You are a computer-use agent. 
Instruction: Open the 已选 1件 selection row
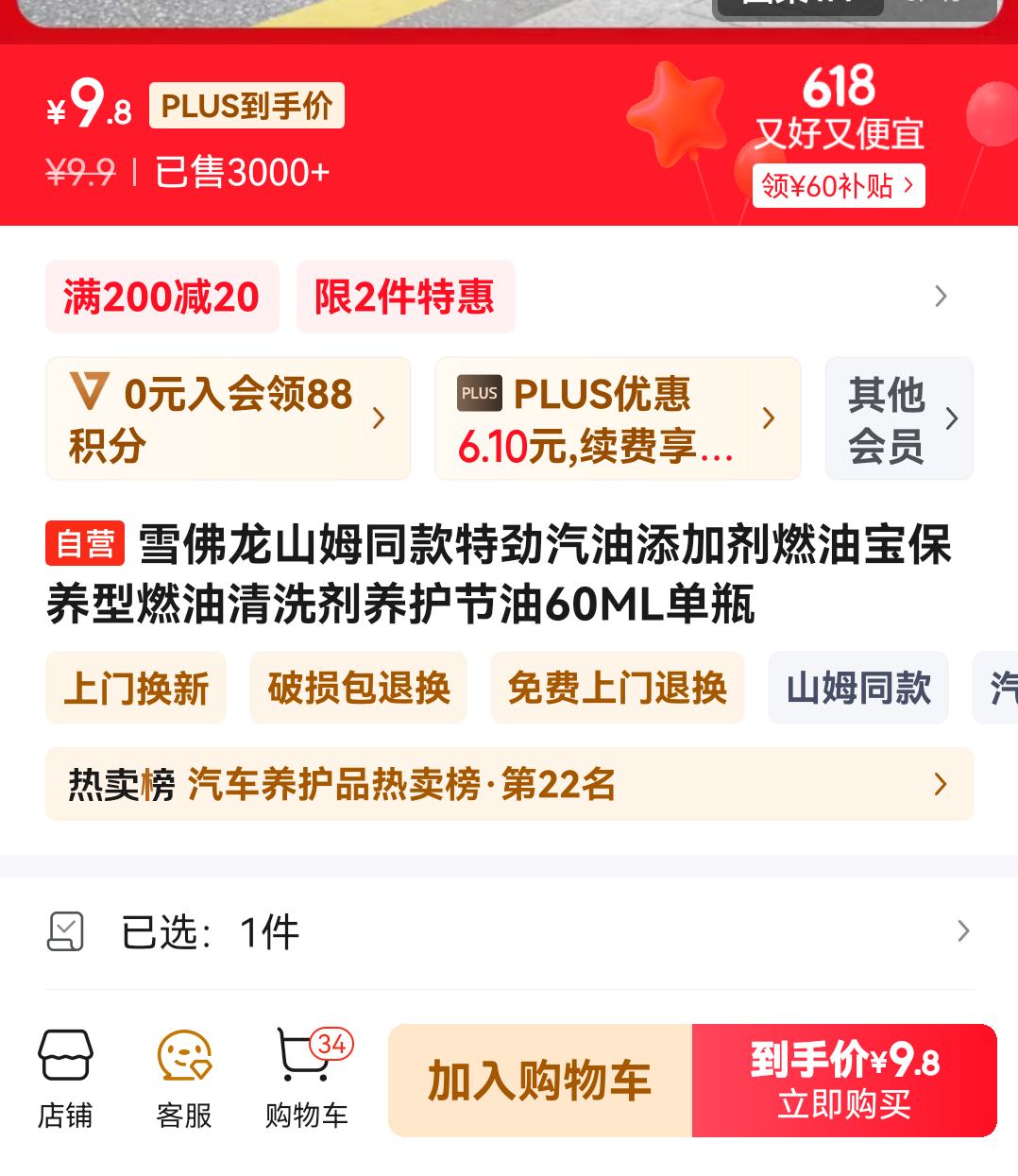[509, 932]
